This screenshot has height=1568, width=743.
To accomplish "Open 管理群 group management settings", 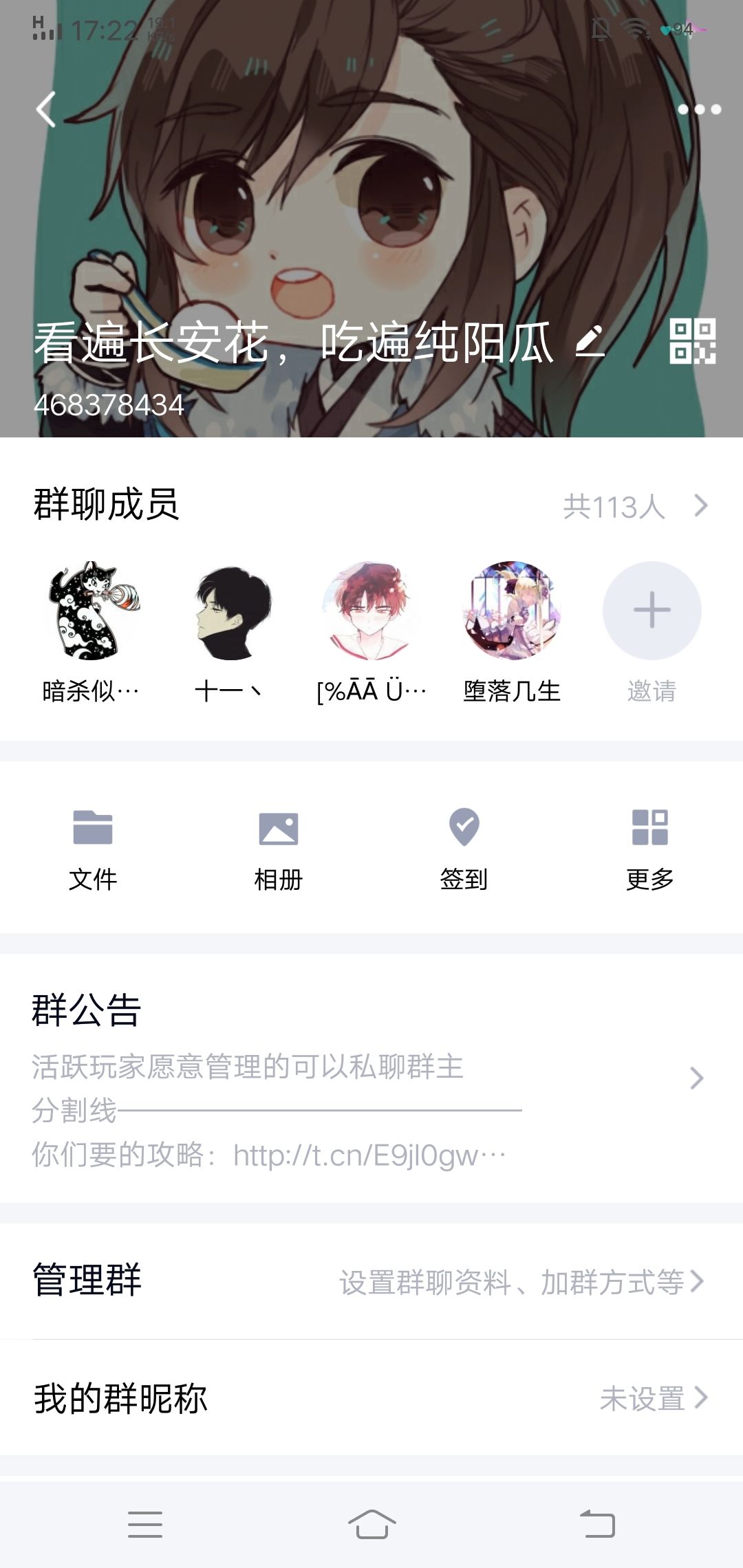I will coord(371,1281).
